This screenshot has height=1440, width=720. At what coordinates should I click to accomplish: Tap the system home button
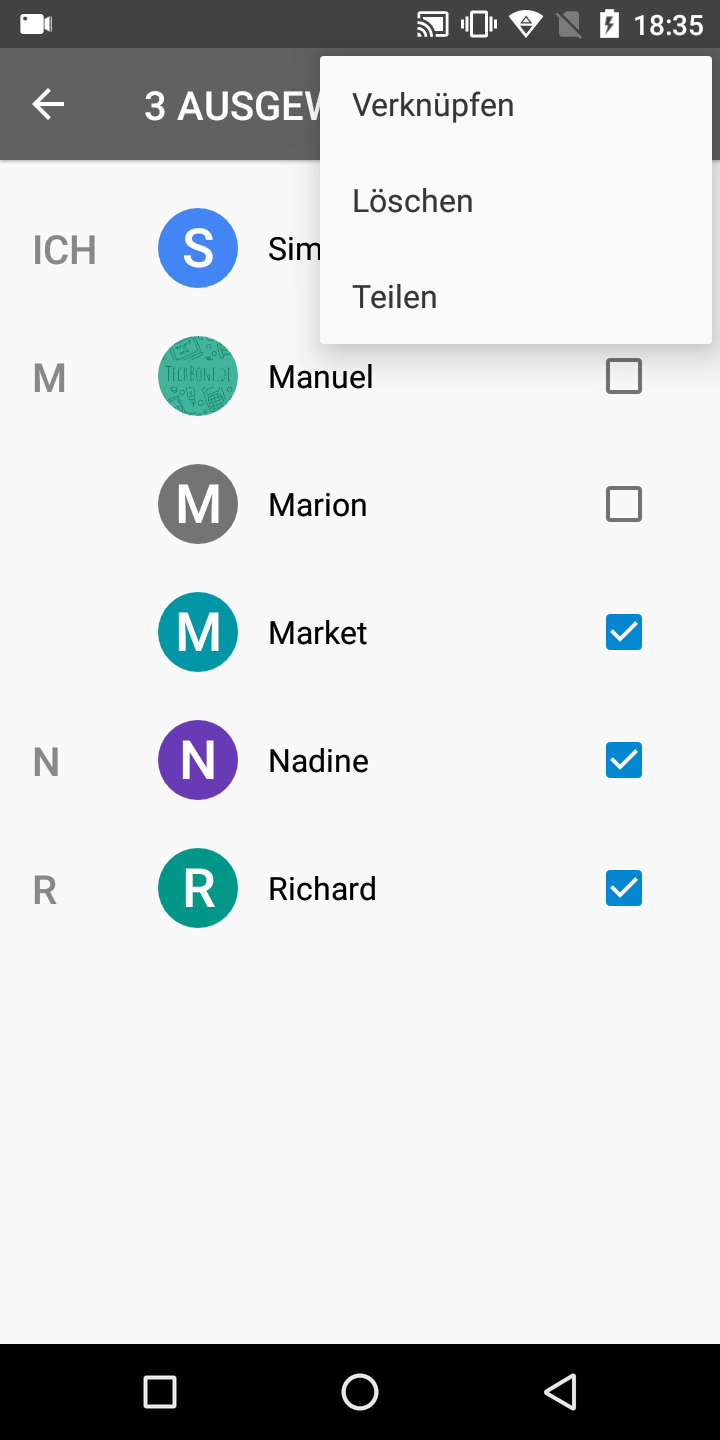pos(360,1391)
